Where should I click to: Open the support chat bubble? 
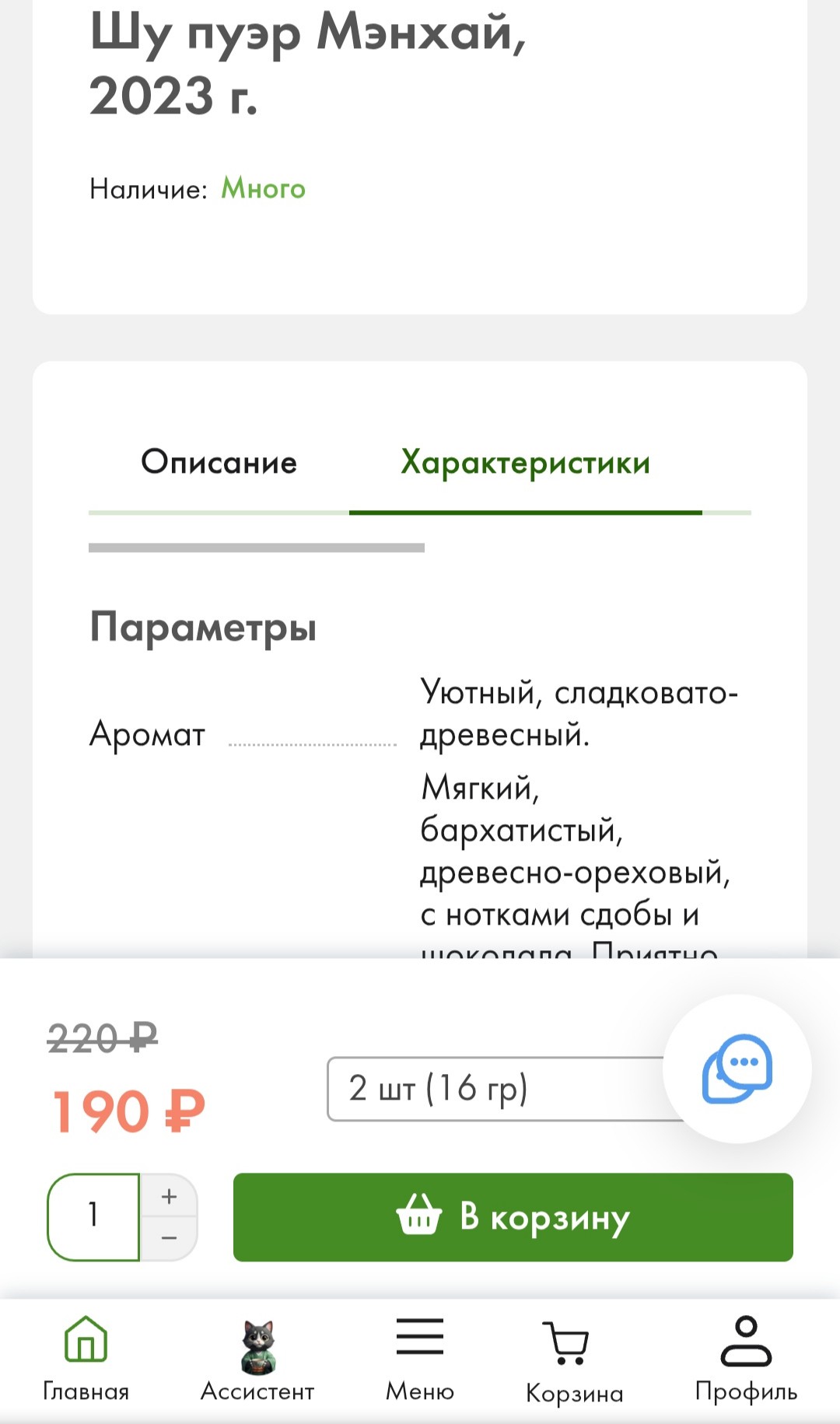(x=737, y=1069)
